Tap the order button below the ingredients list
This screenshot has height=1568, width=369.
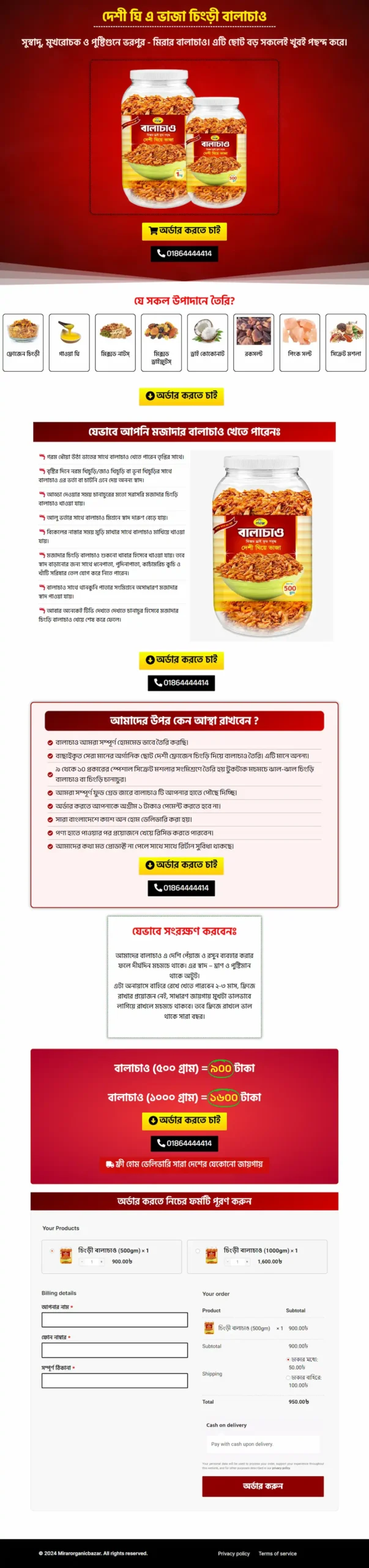181,396
